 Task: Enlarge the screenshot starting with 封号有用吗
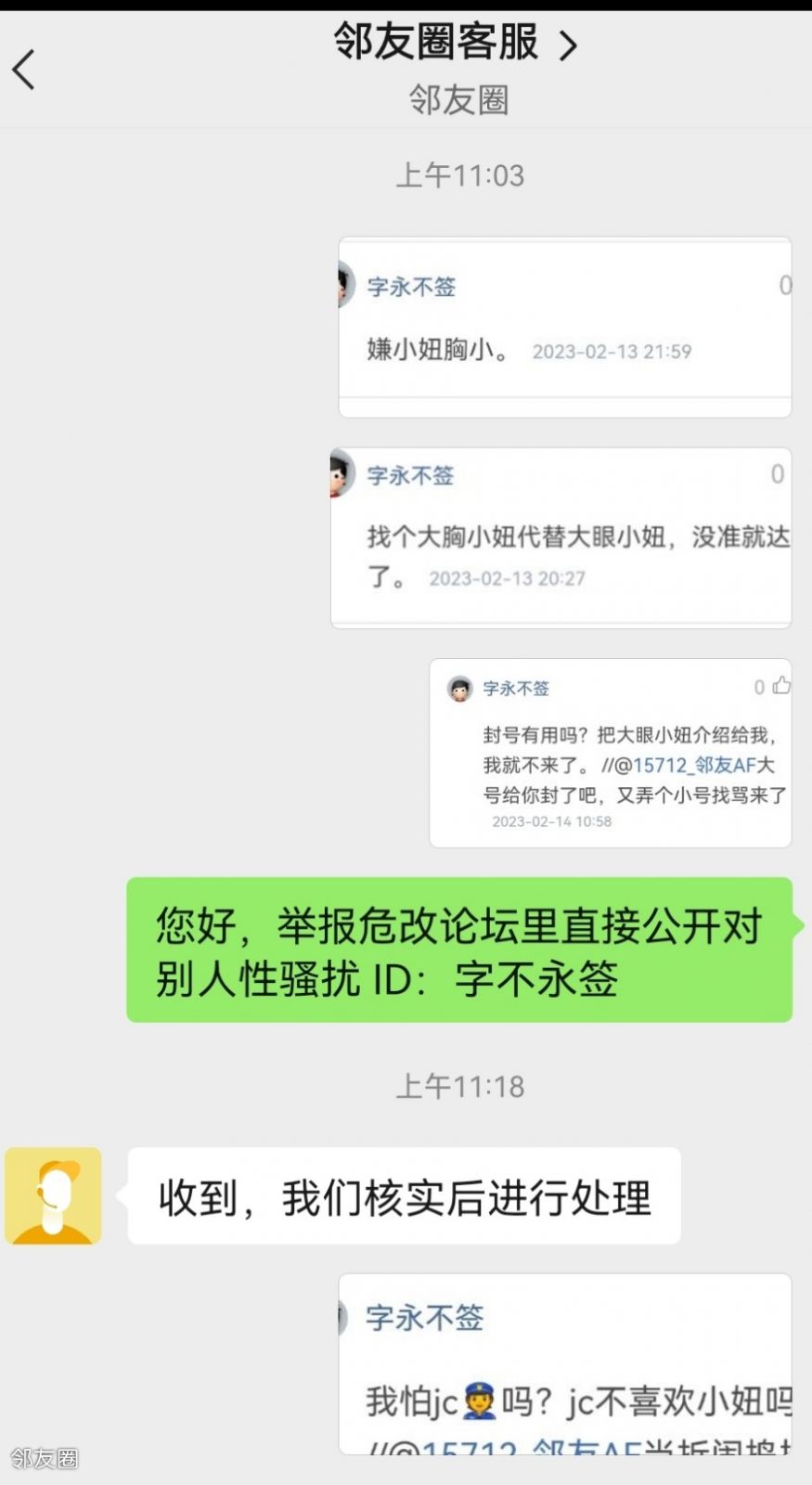(610, 753)
